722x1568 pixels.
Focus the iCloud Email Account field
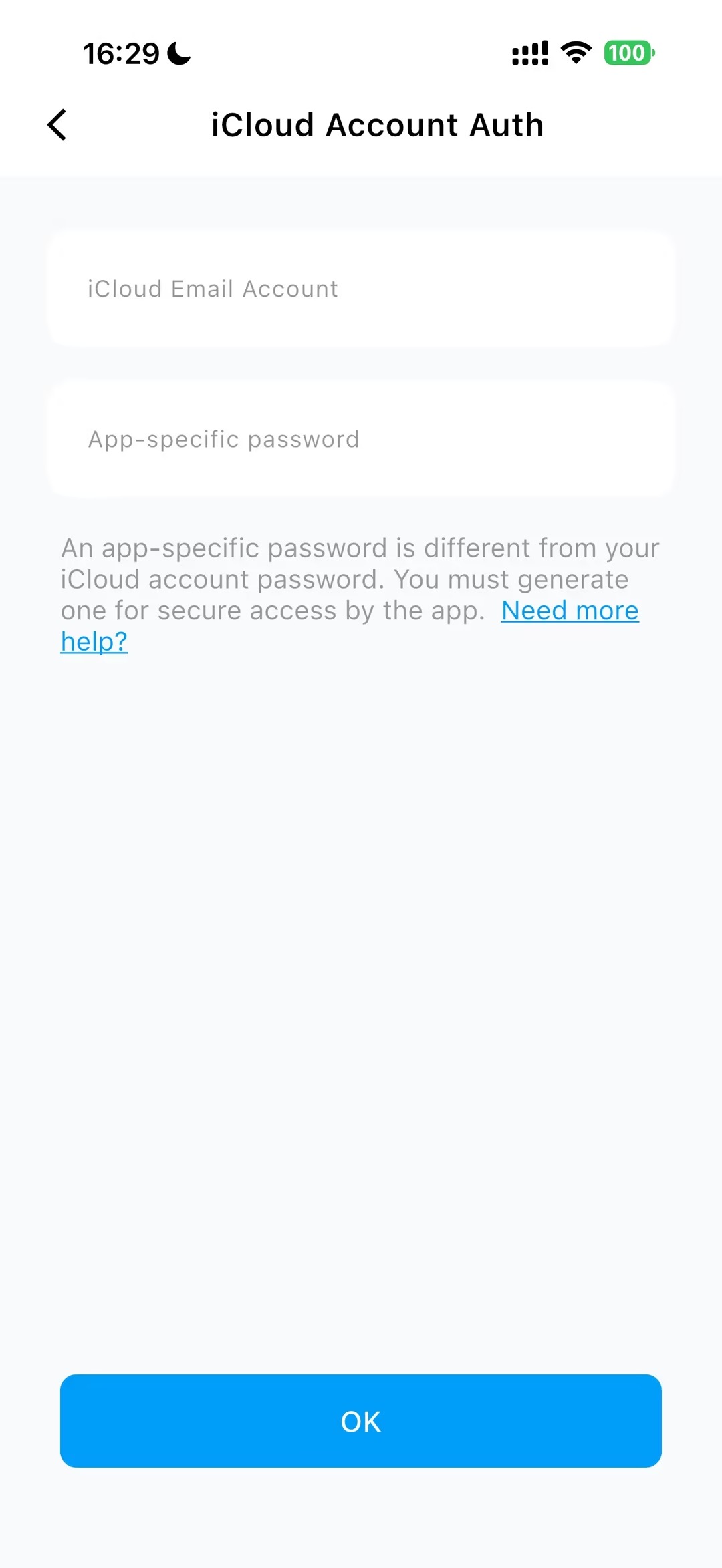[x=361, y=289]
